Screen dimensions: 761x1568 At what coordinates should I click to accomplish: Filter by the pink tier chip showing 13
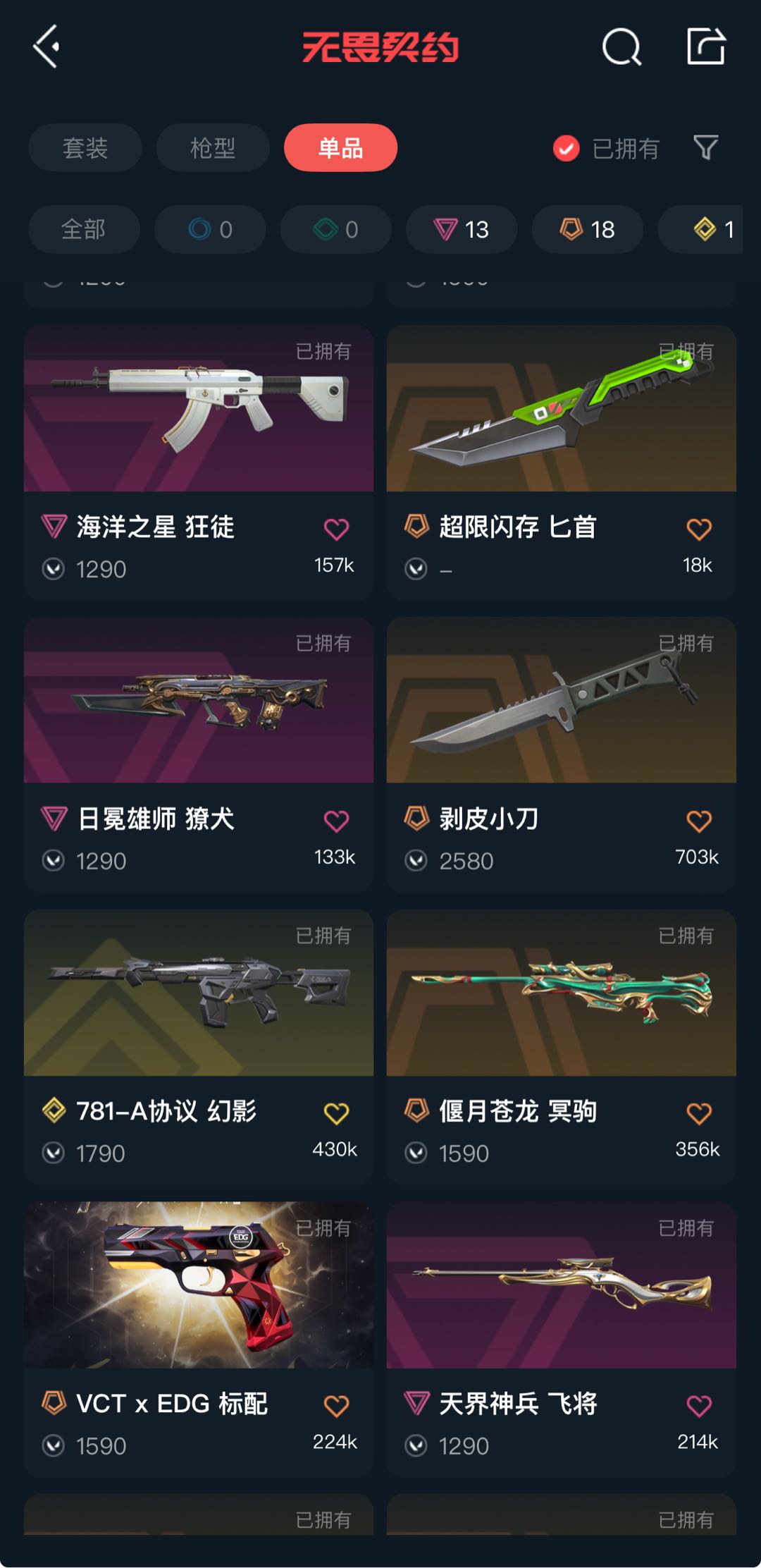462,229
